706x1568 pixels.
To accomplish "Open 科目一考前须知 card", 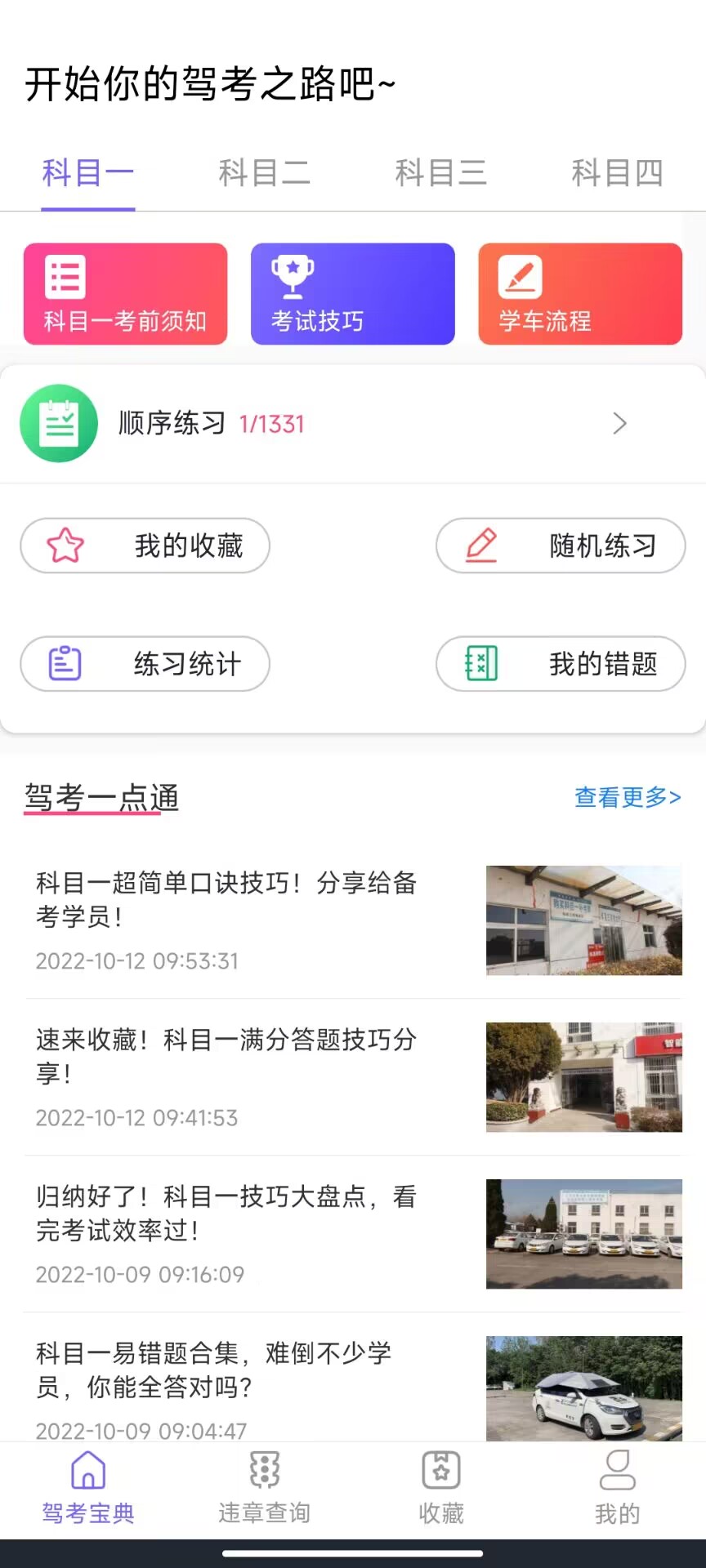I will coord(125,294).
